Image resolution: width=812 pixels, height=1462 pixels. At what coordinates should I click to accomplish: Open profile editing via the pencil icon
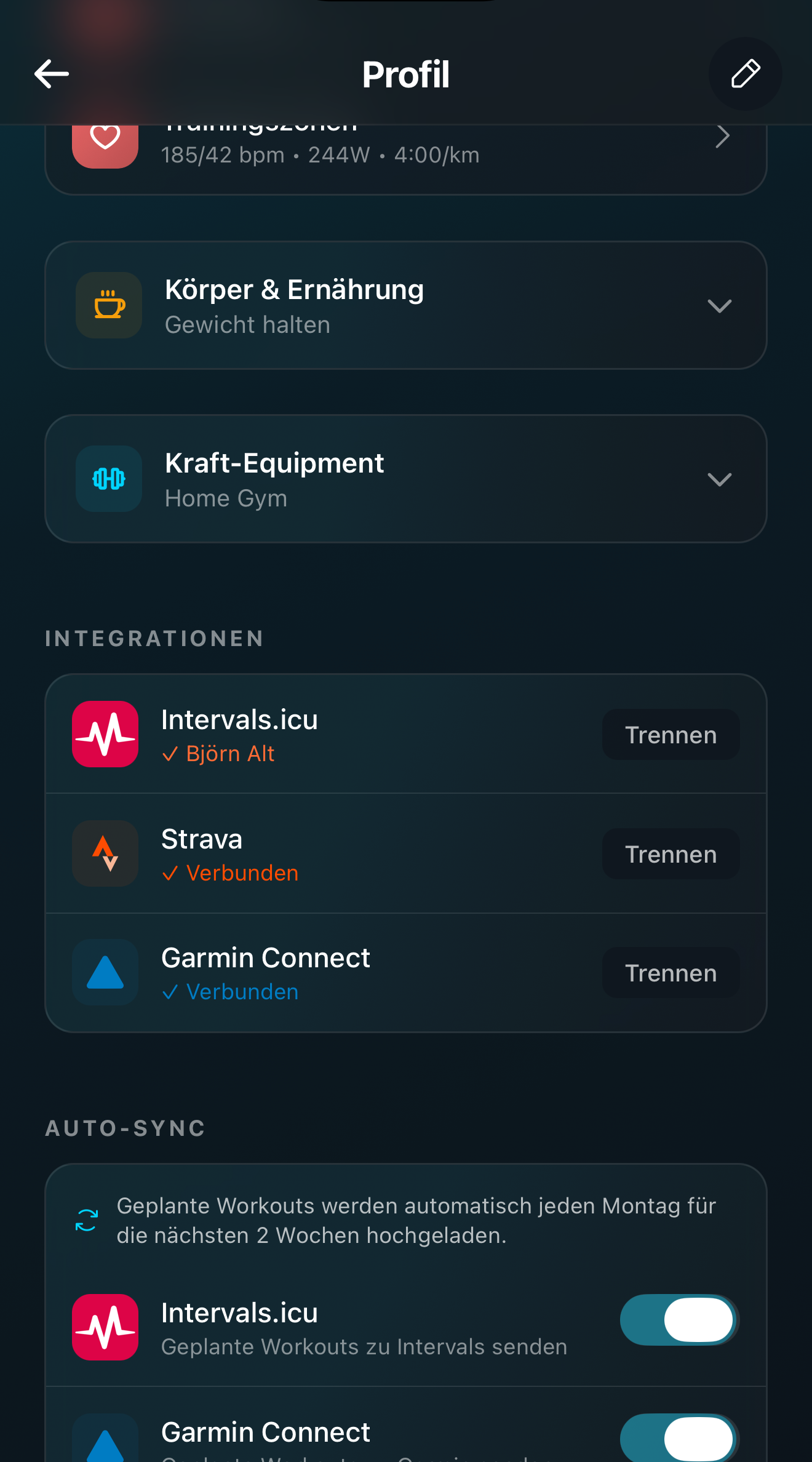[745, 73]
